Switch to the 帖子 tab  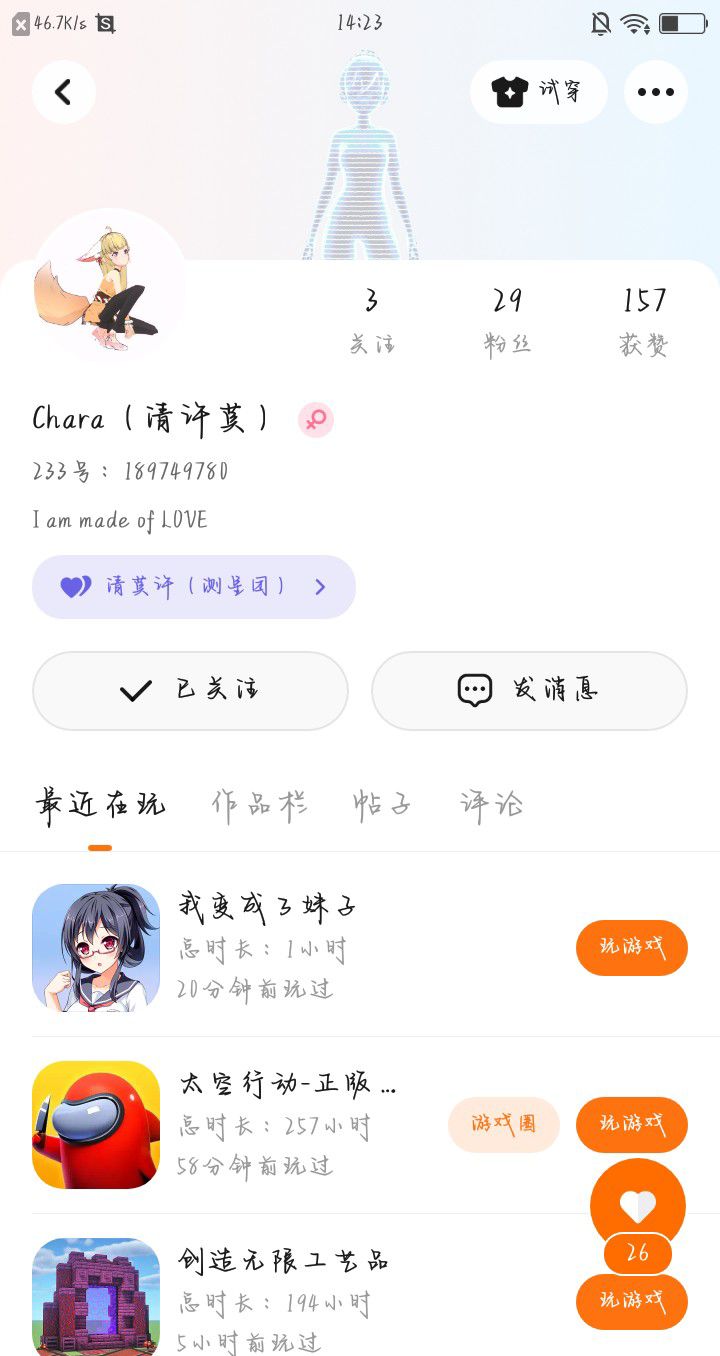pos(381,805)
